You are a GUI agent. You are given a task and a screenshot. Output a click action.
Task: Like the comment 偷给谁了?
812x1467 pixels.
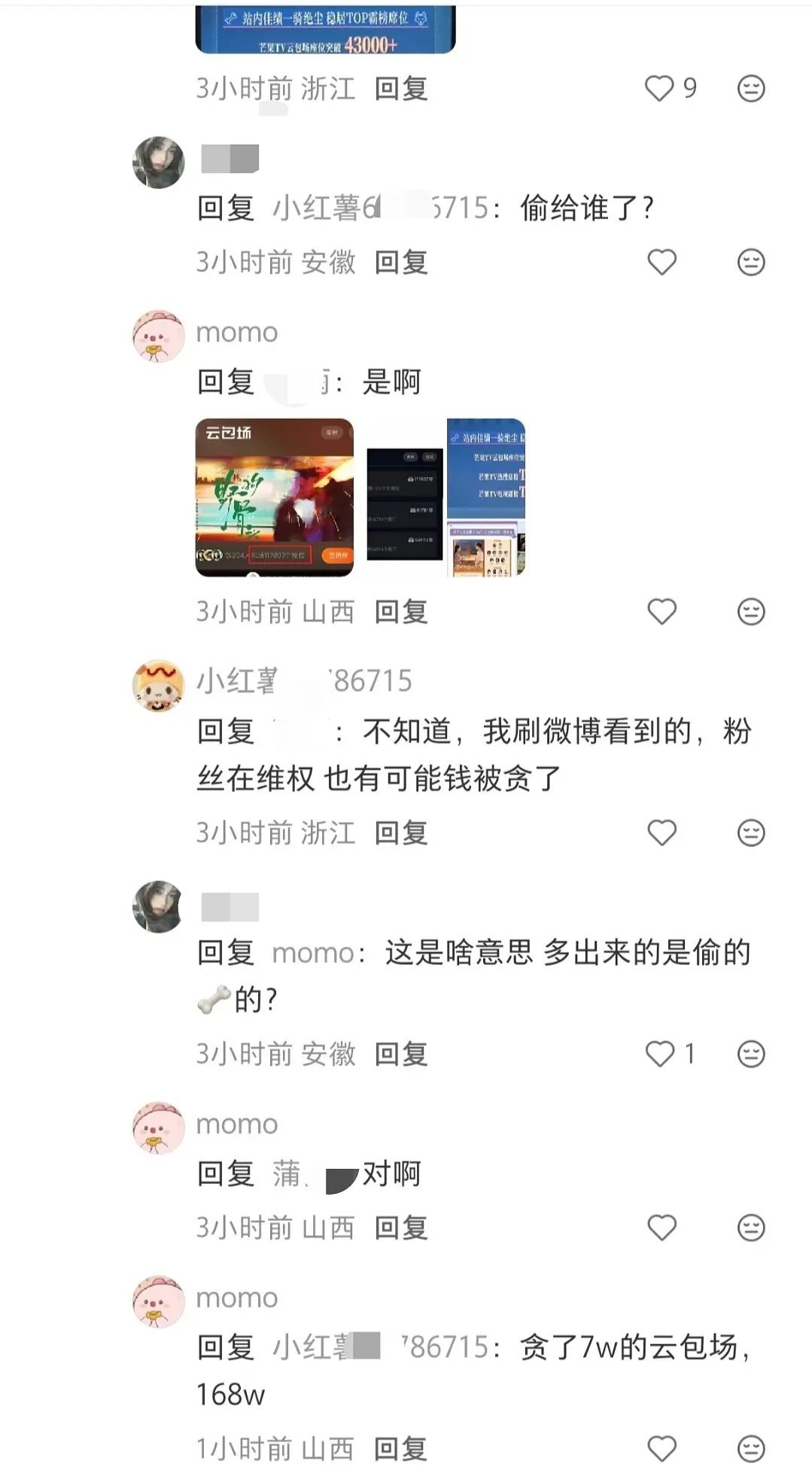(x=661, y=262)
